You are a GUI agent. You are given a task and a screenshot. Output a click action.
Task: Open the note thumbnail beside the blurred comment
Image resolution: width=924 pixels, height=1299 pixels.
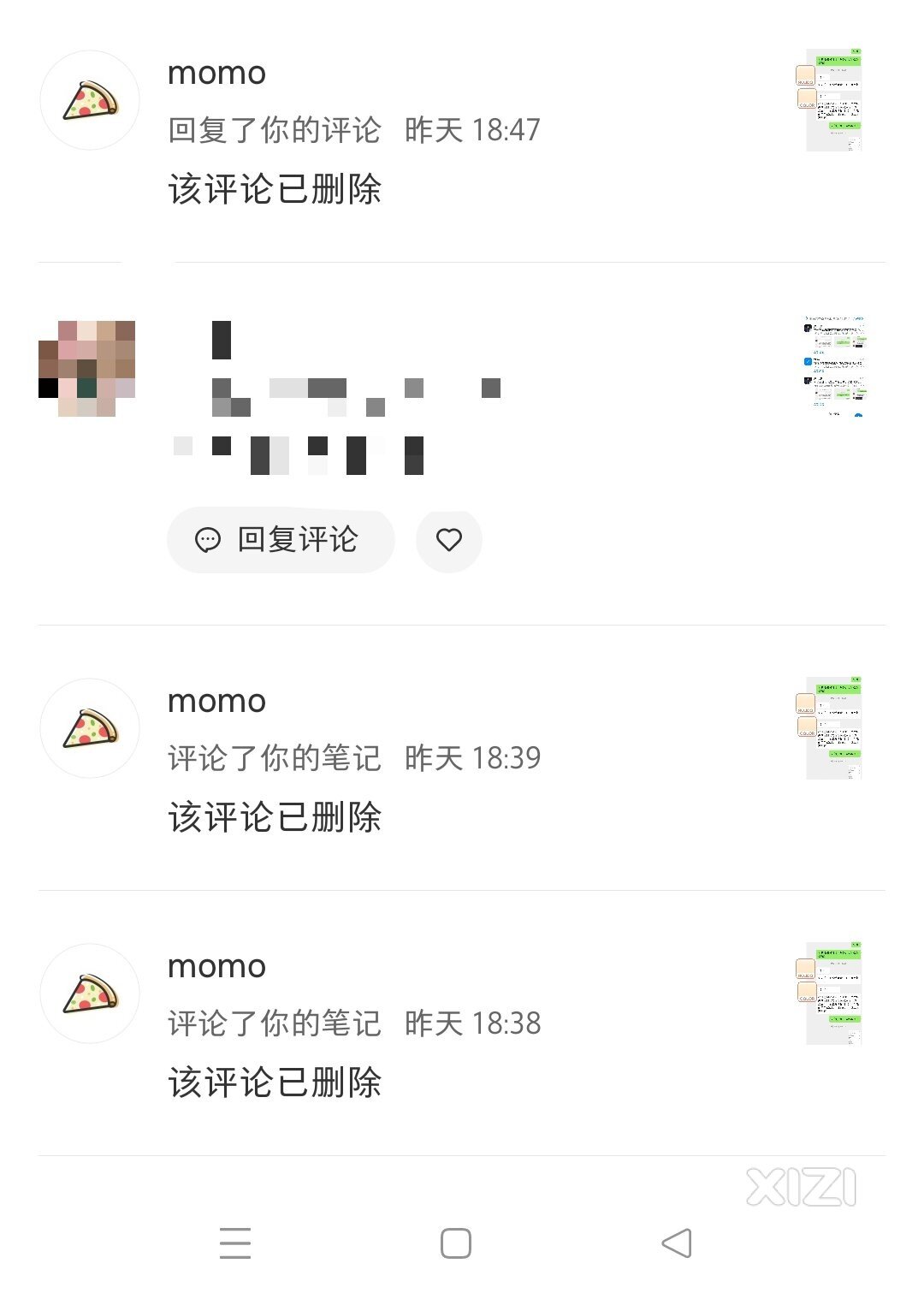[833, 366]
